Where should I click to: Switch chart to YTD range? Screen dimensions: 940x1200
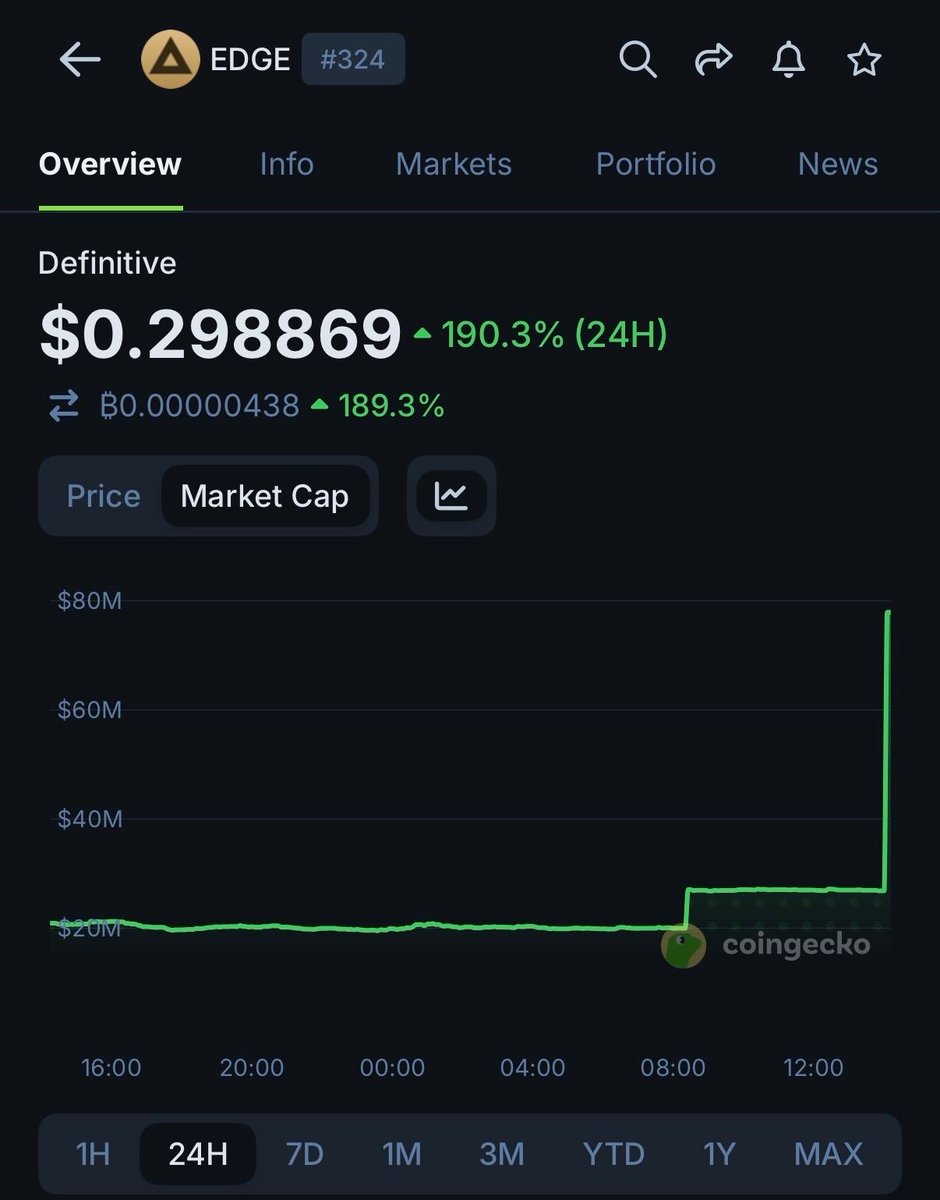[613, 1154]
